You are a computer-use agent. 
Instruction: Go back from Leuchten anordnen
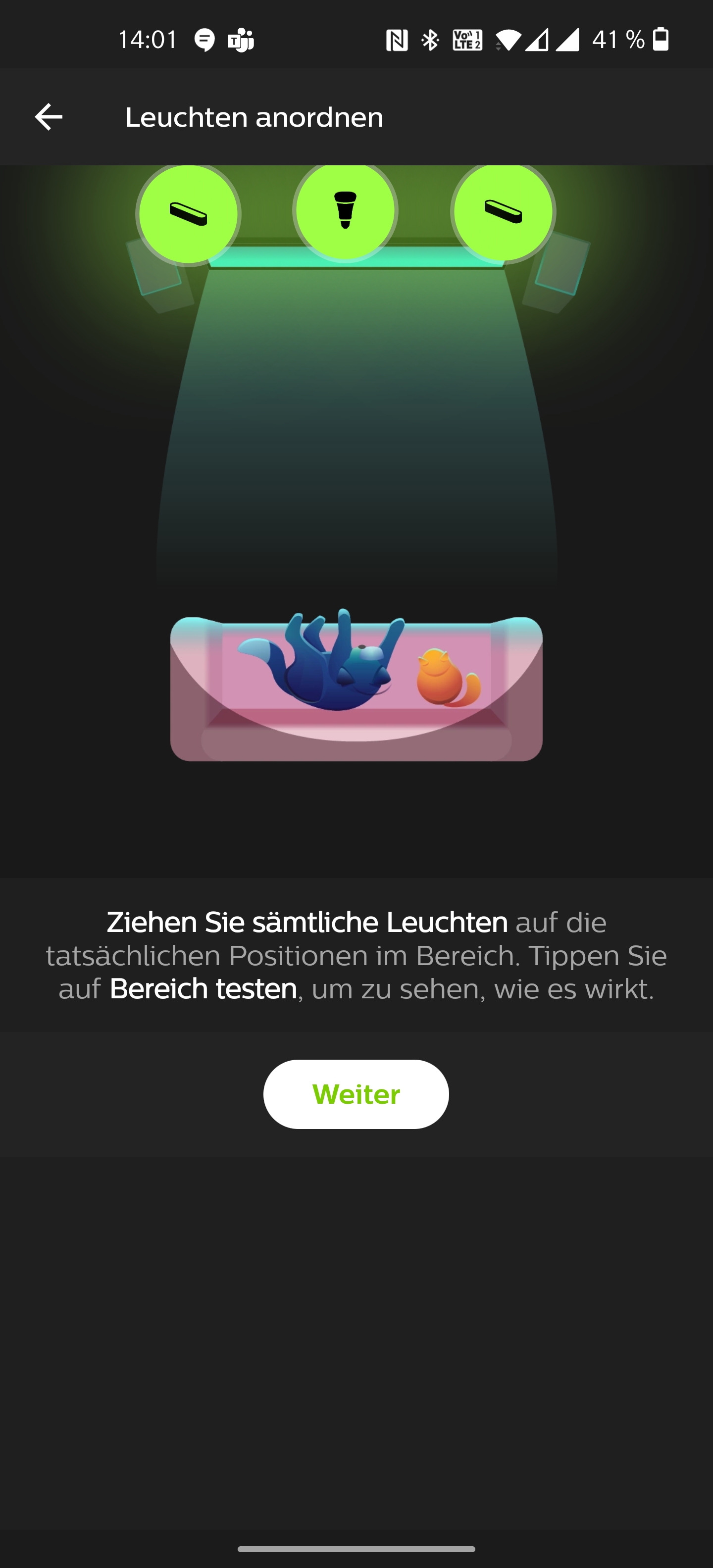coord(49,117)
